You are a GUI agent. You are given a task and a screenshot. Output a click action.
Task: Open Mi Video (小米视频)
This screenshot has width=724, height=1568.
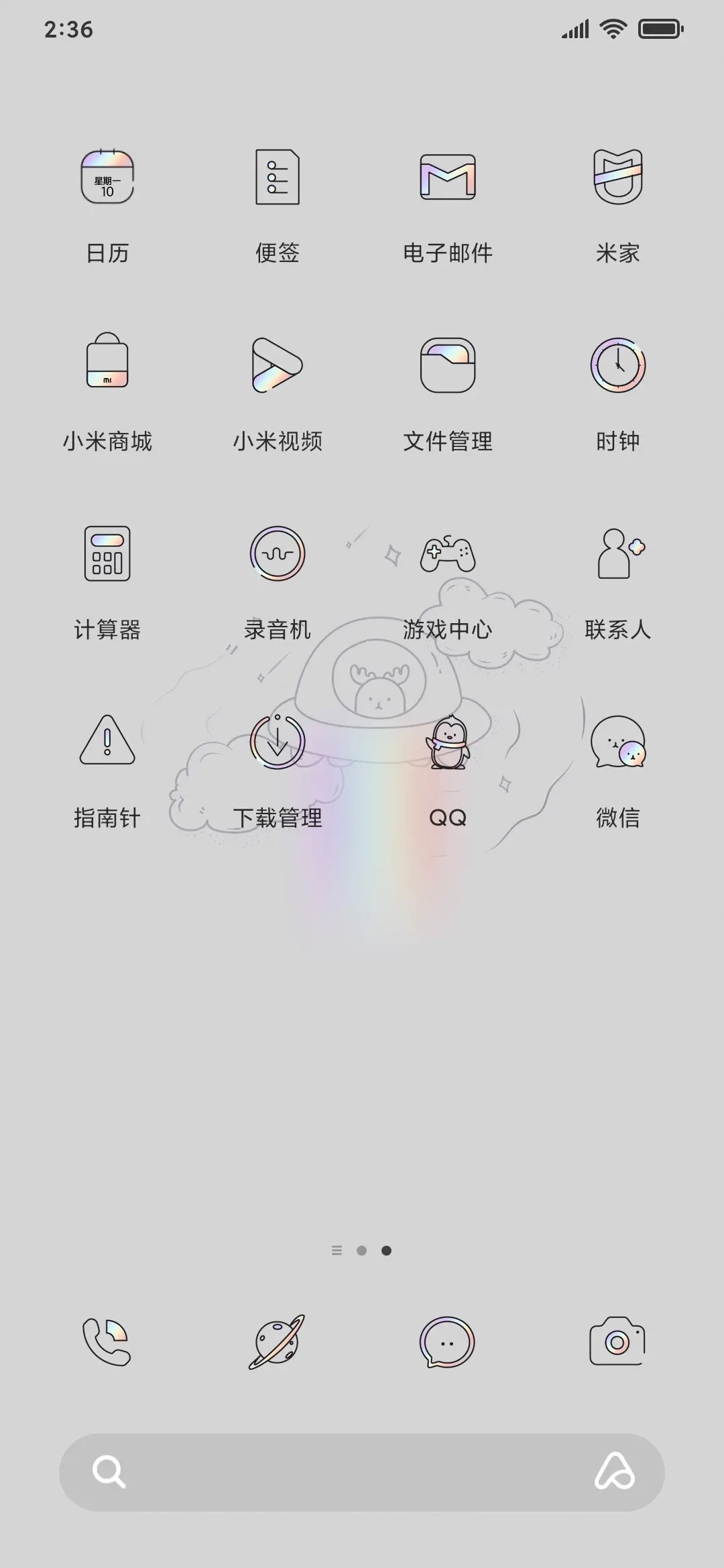click(277, 365)
